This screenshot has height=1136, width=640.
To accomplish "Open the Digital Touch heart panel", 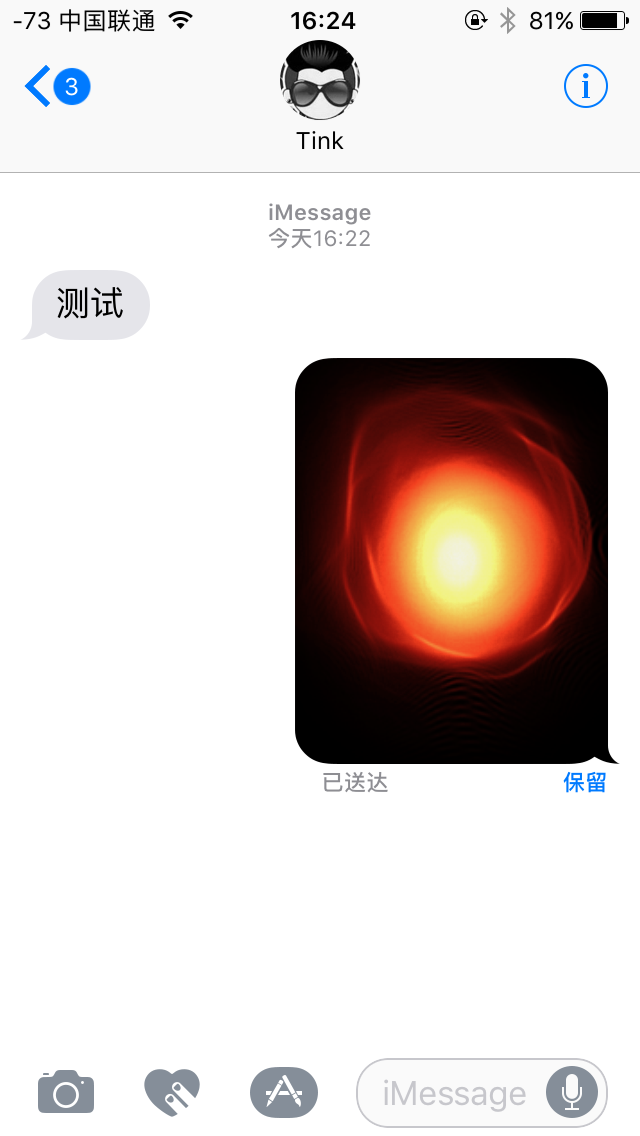I will point(172,1092).
